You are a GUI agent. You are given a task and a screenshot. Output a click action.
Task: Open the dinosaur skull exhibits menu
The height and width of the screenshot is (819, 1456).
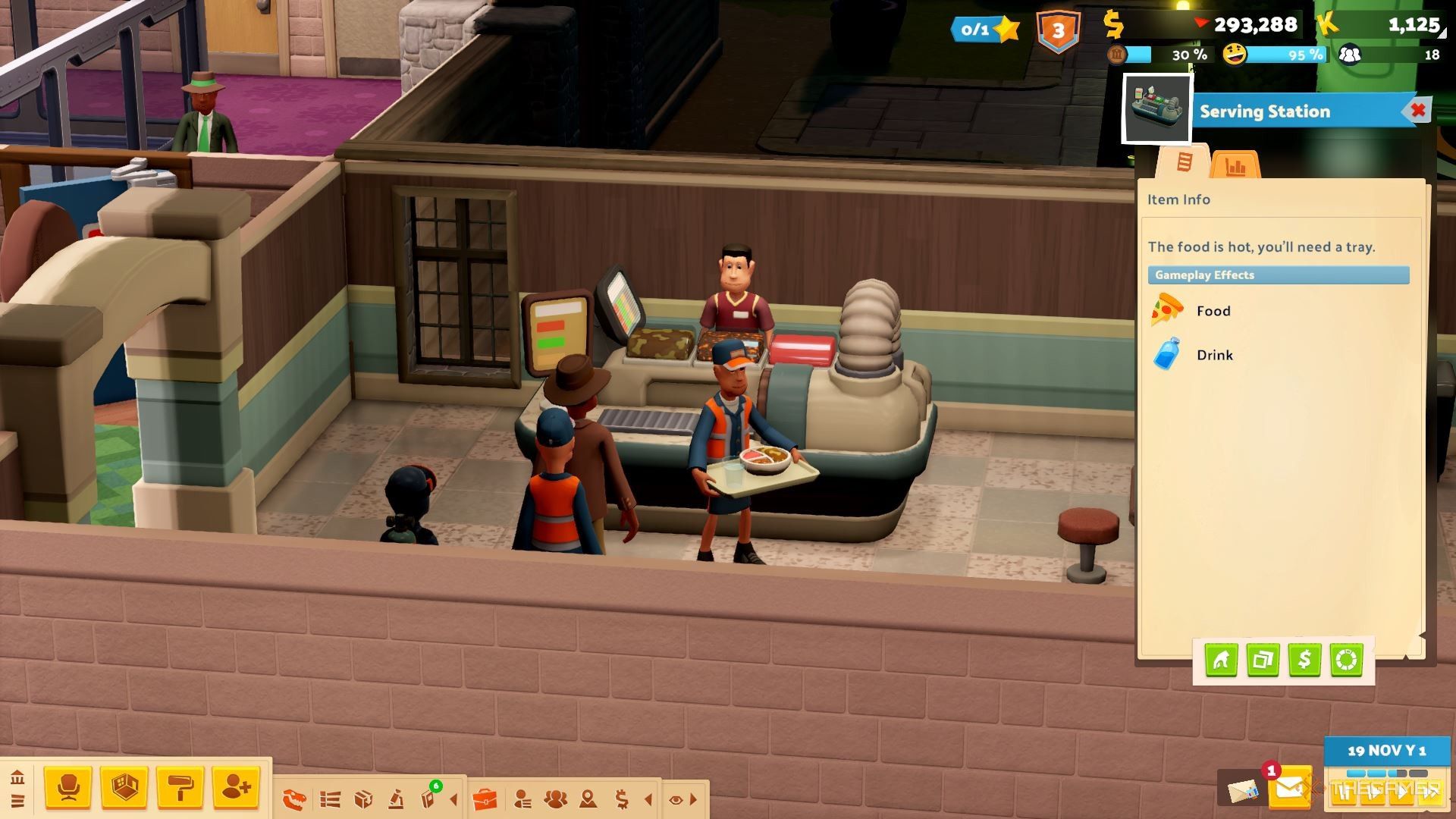pyautogui.click(x=295, y=799)
